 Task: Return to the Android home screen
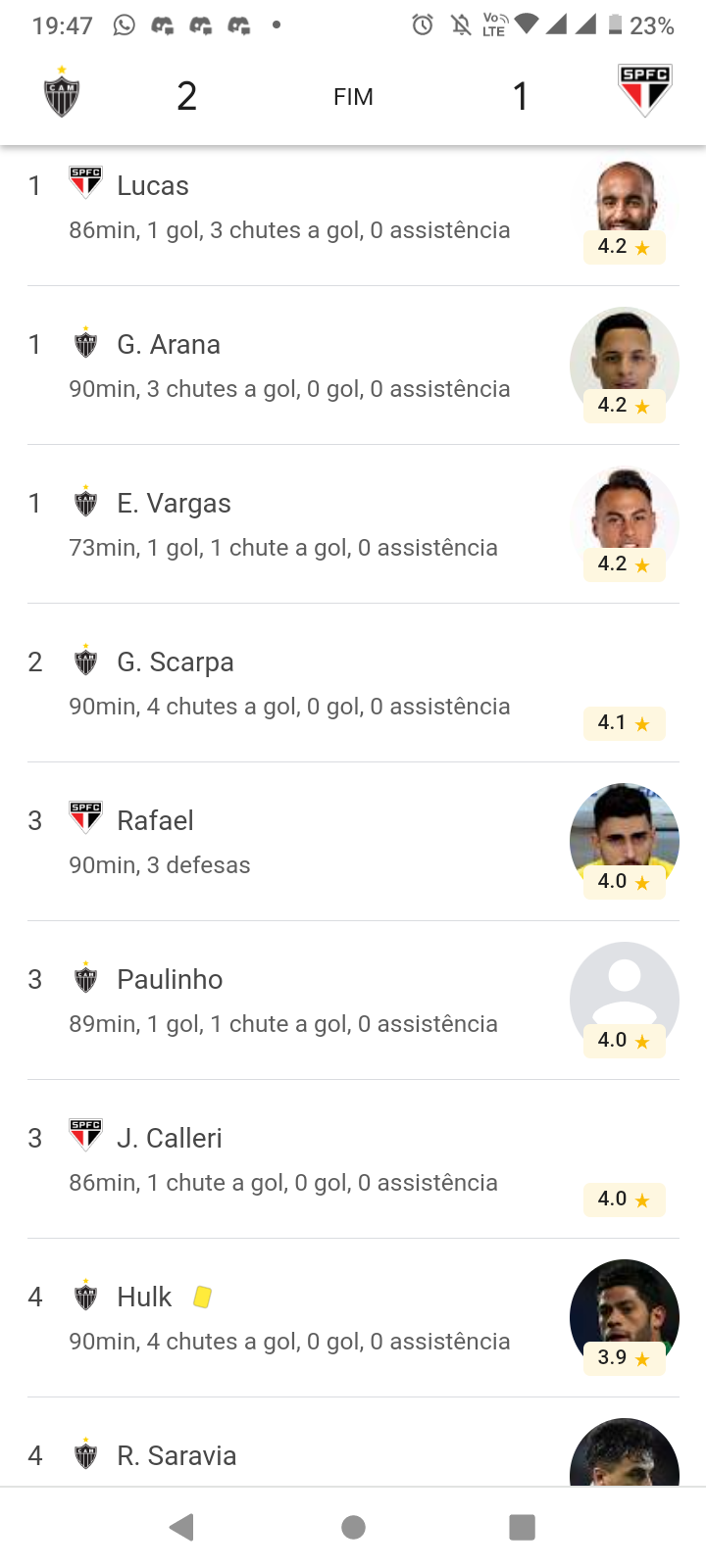coord(353,1527)
